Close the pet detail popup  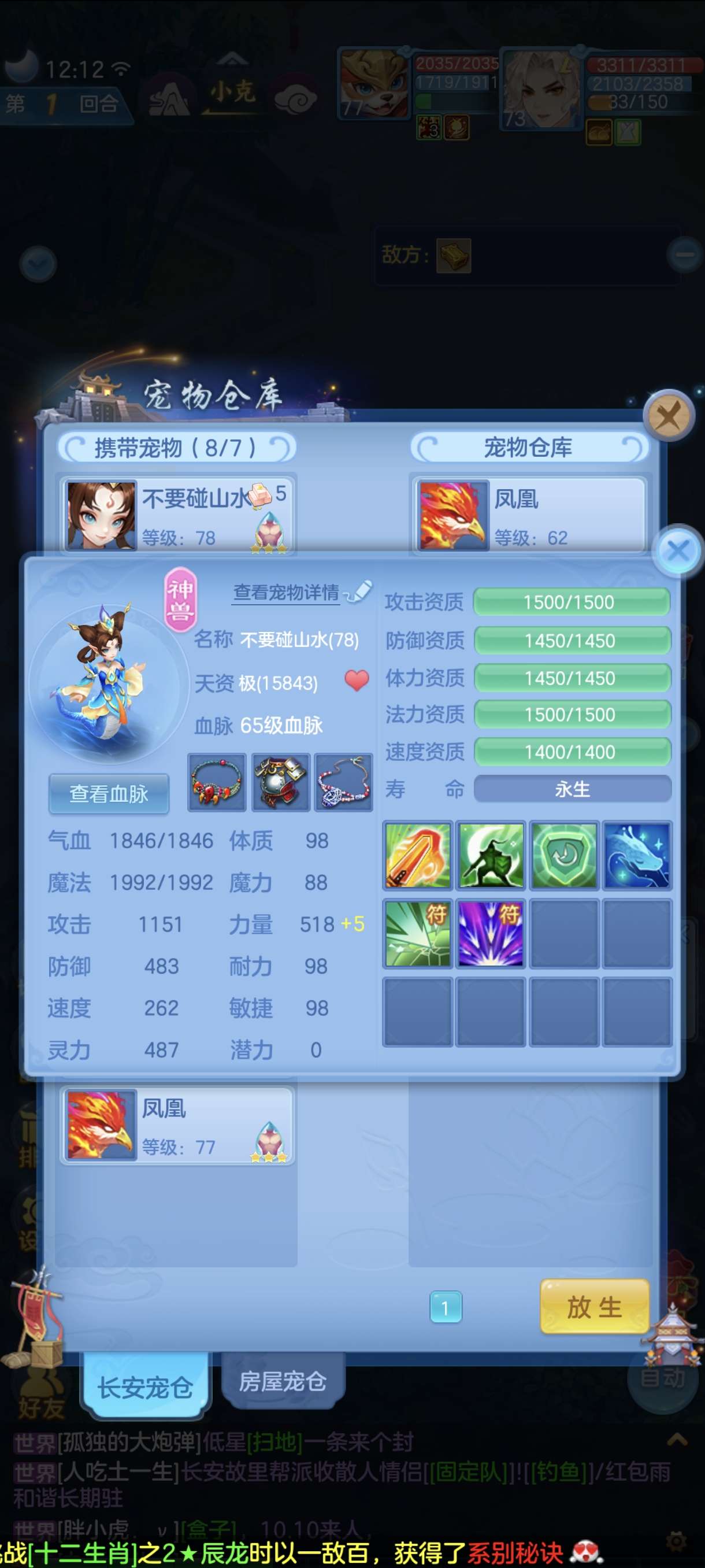pos(678,551)
